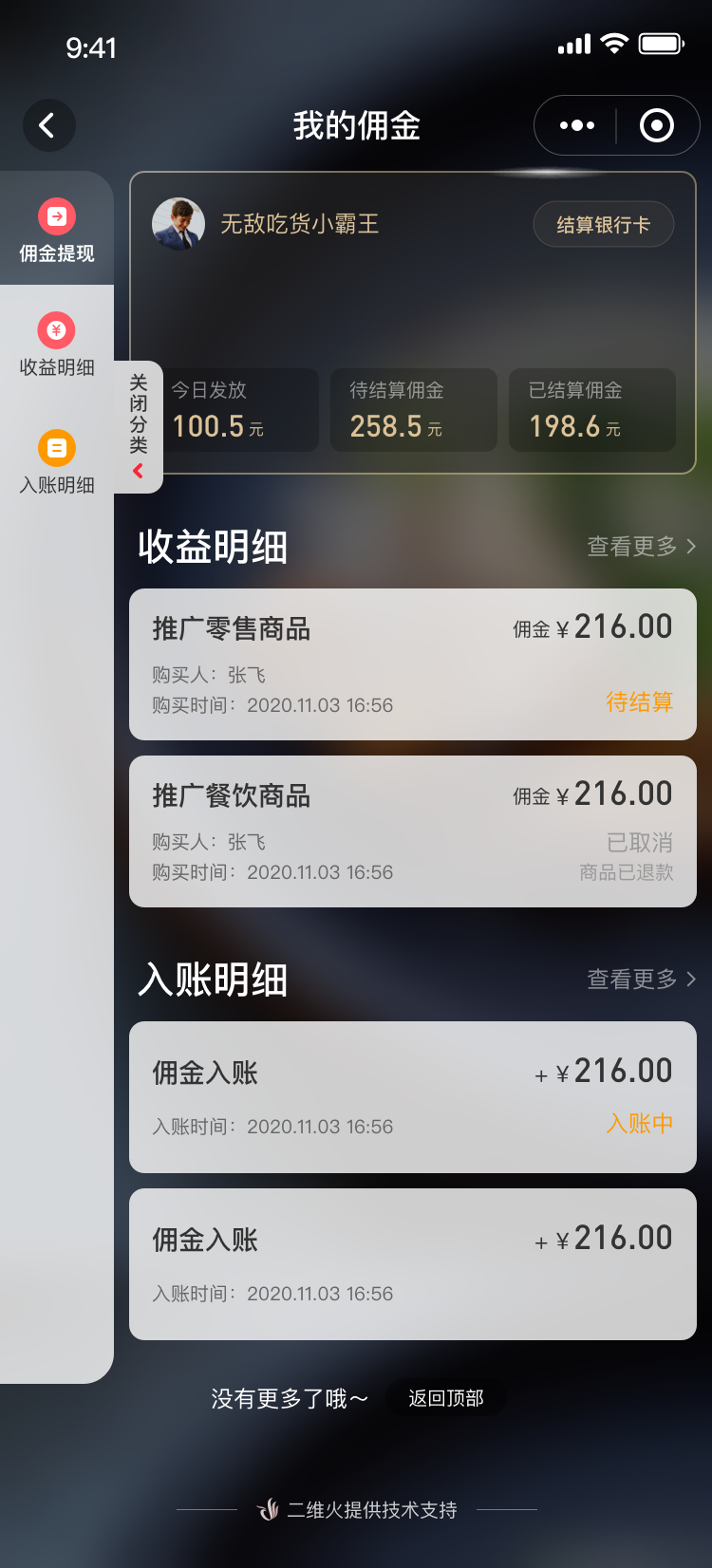View more under 收益明细

click(x=641, y=547)
